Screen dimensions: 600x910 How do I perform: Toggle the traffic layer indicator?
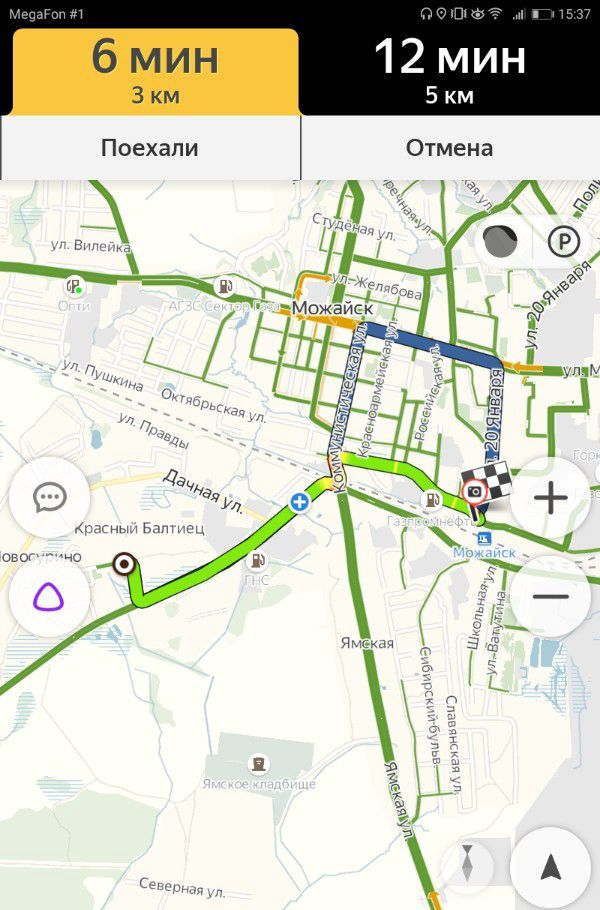tap(500, 241)
